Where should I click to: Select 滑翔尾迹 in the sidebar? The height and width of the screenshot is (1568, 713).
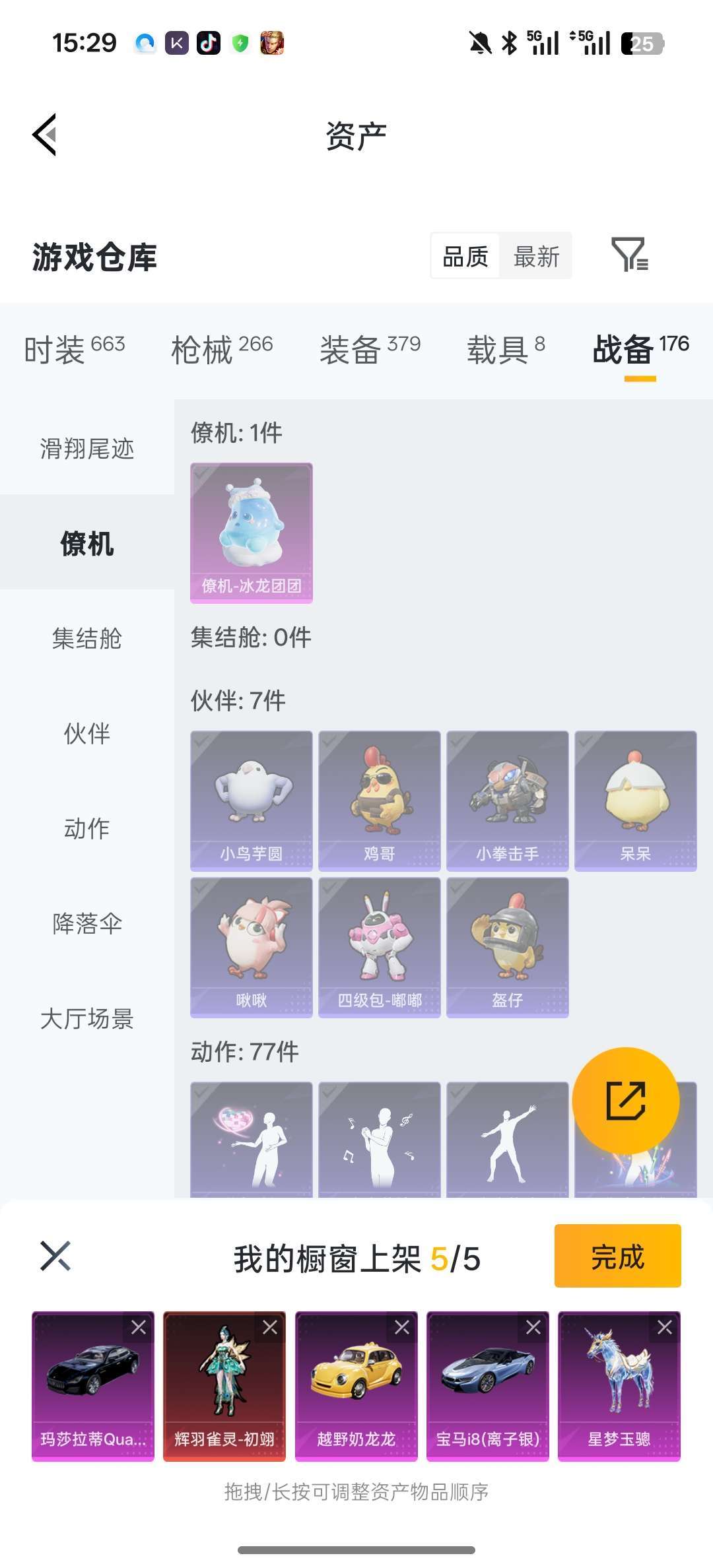coord(88,450)
